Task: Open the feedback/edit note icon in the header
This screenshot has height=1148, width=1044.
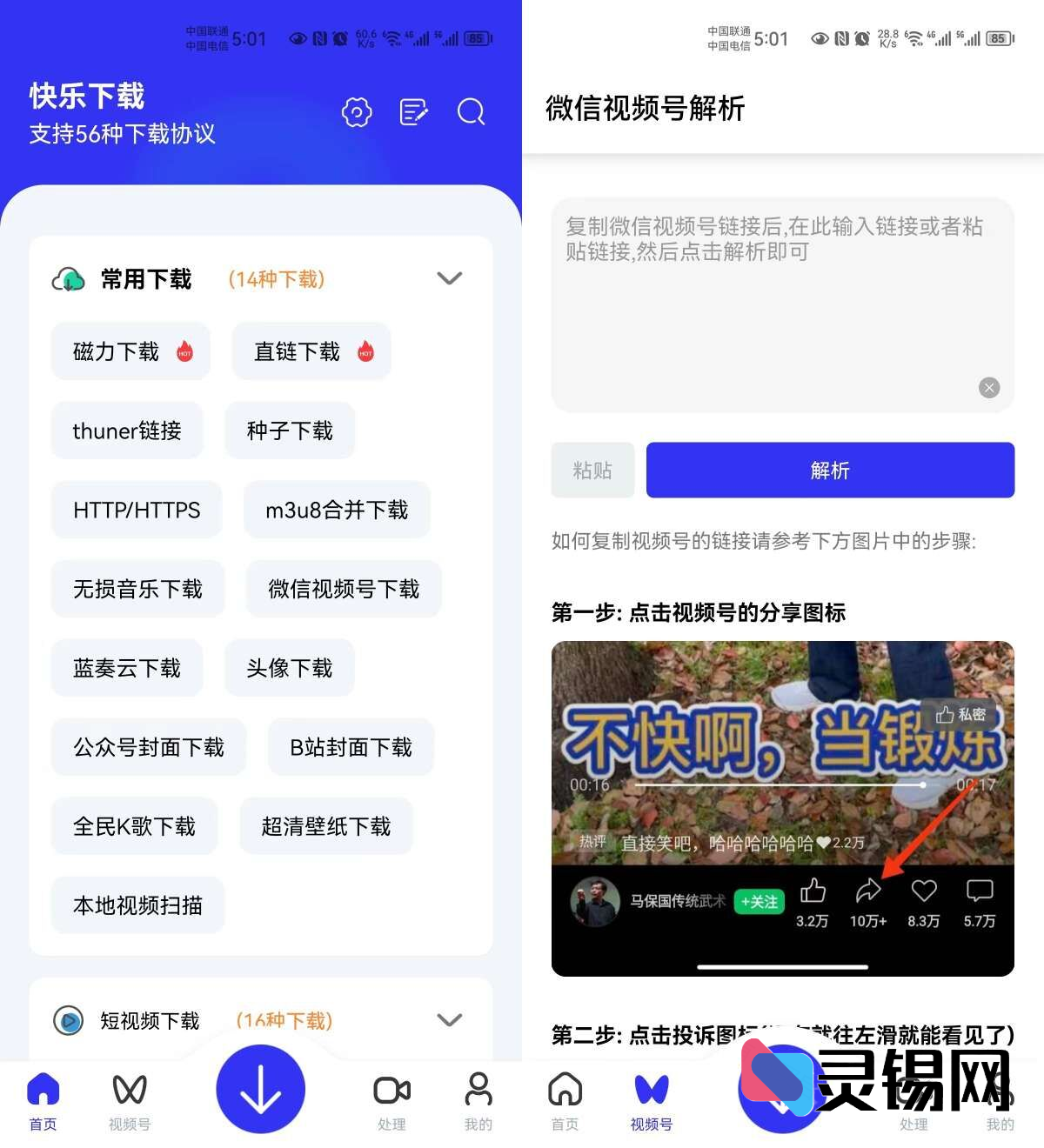Action: [412, 111]
